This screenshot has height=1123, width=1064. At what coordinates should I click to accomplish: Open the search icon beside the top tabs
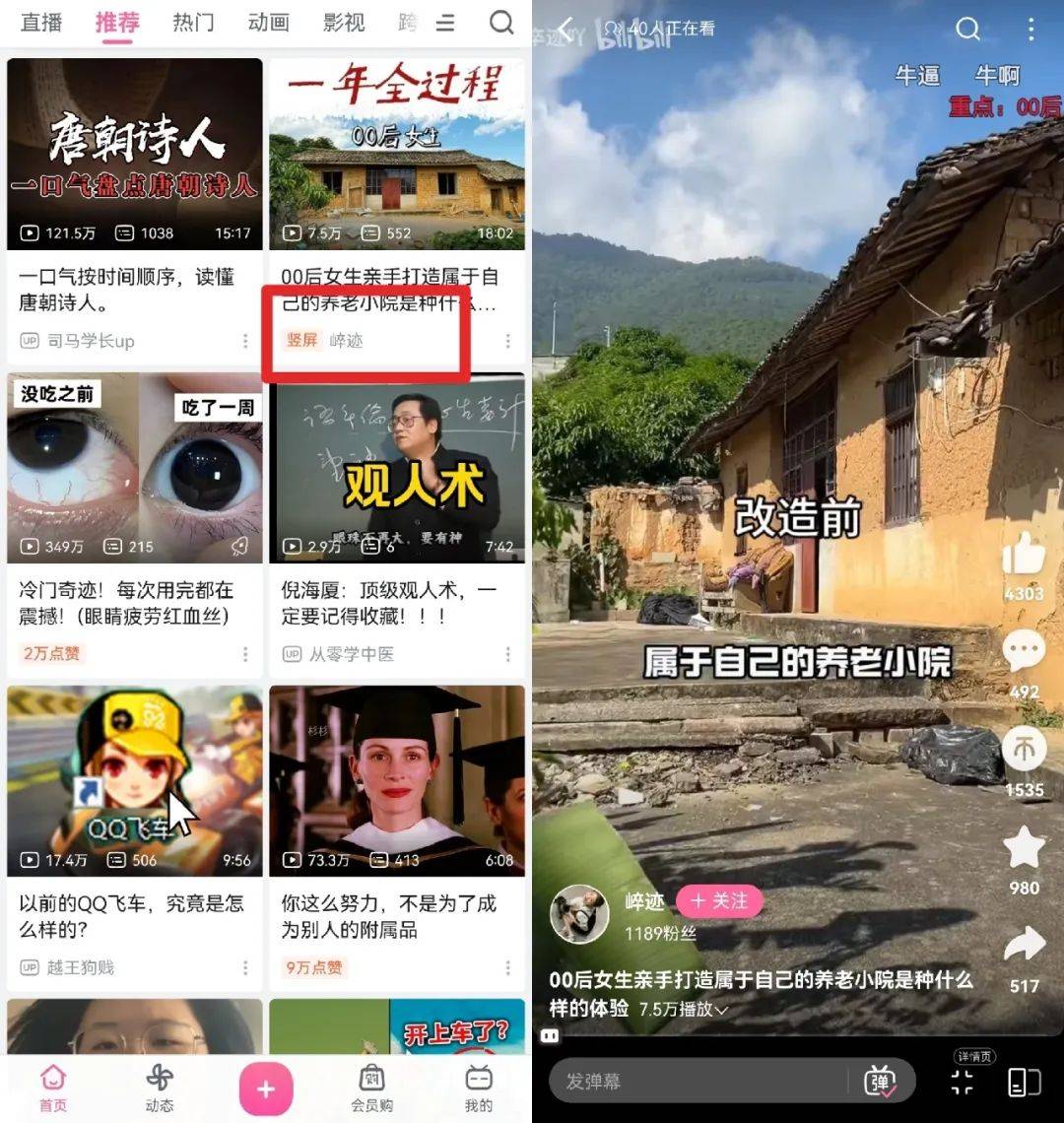point(501,23)
